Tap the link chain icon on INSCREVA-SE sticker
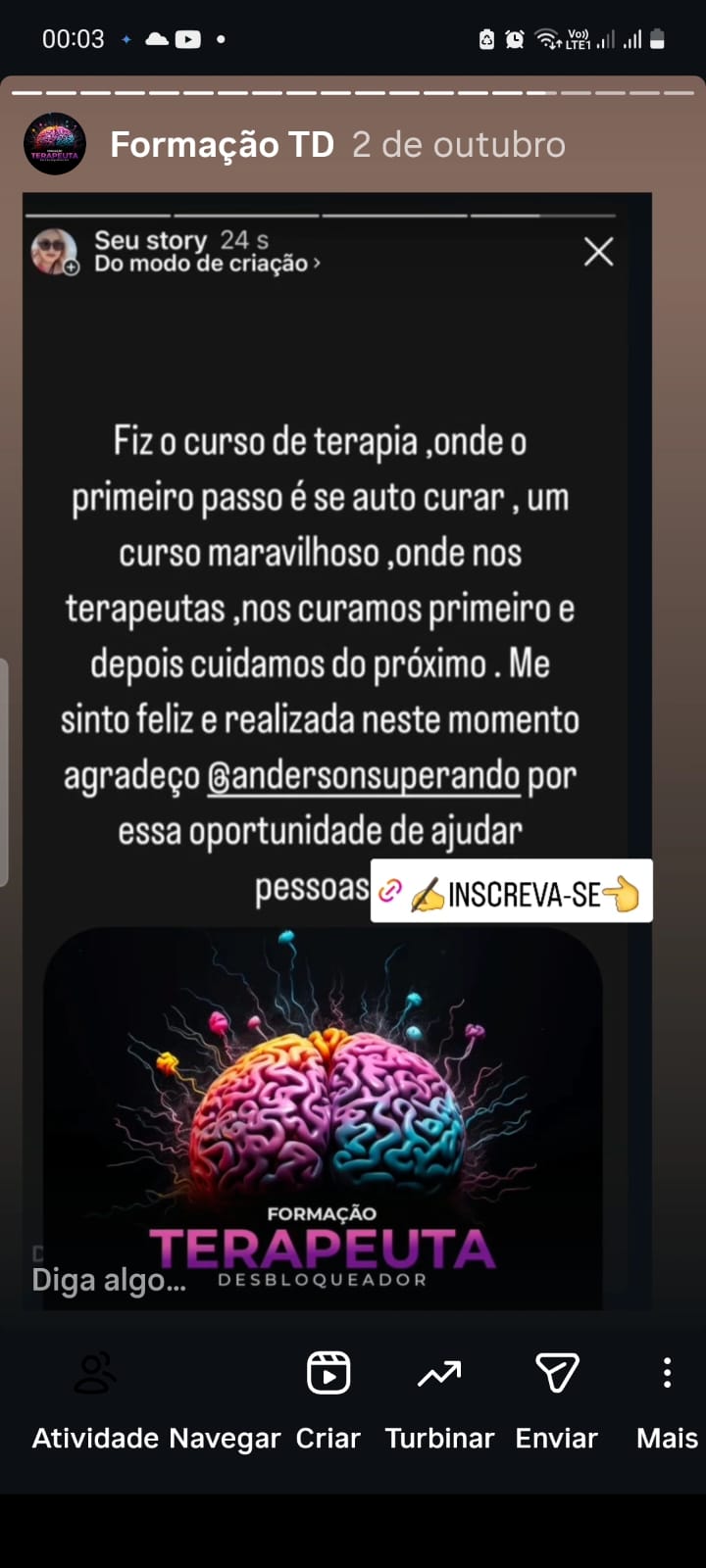706x1568 pixels. [x=391, y=893]
